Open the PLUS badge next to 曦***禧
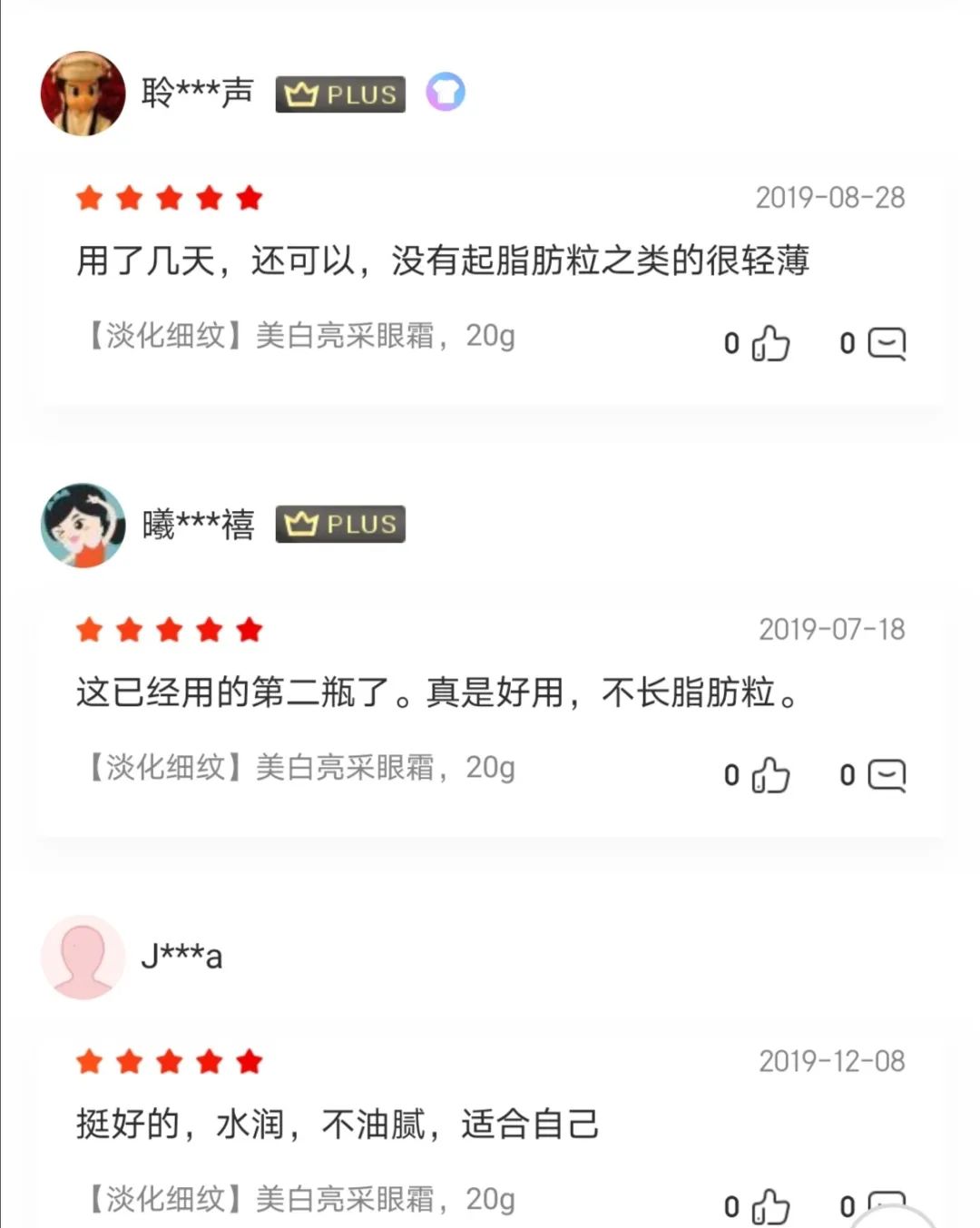This screenshot has width=980, height=1228. pyautogui.click(x=339, y=524)
